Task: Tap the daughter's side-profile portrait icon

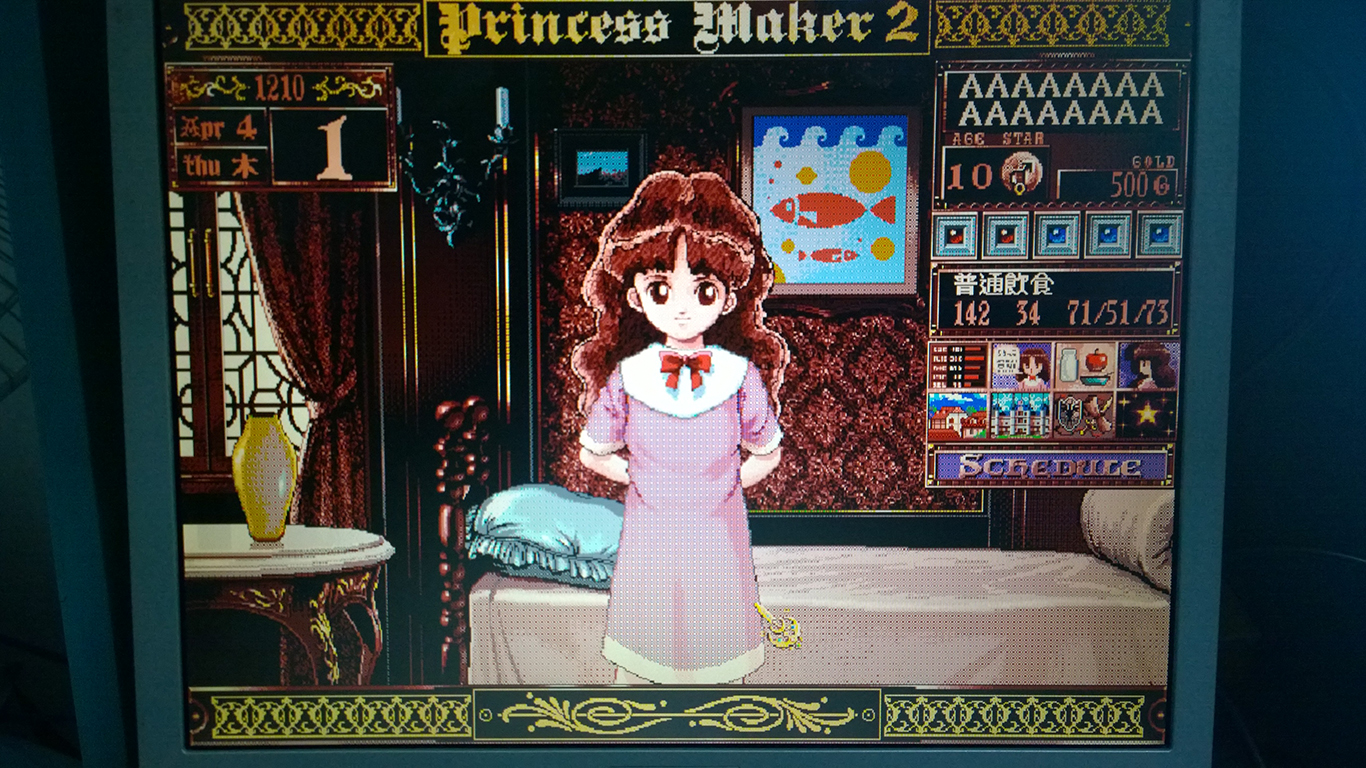Action: 1148,366
